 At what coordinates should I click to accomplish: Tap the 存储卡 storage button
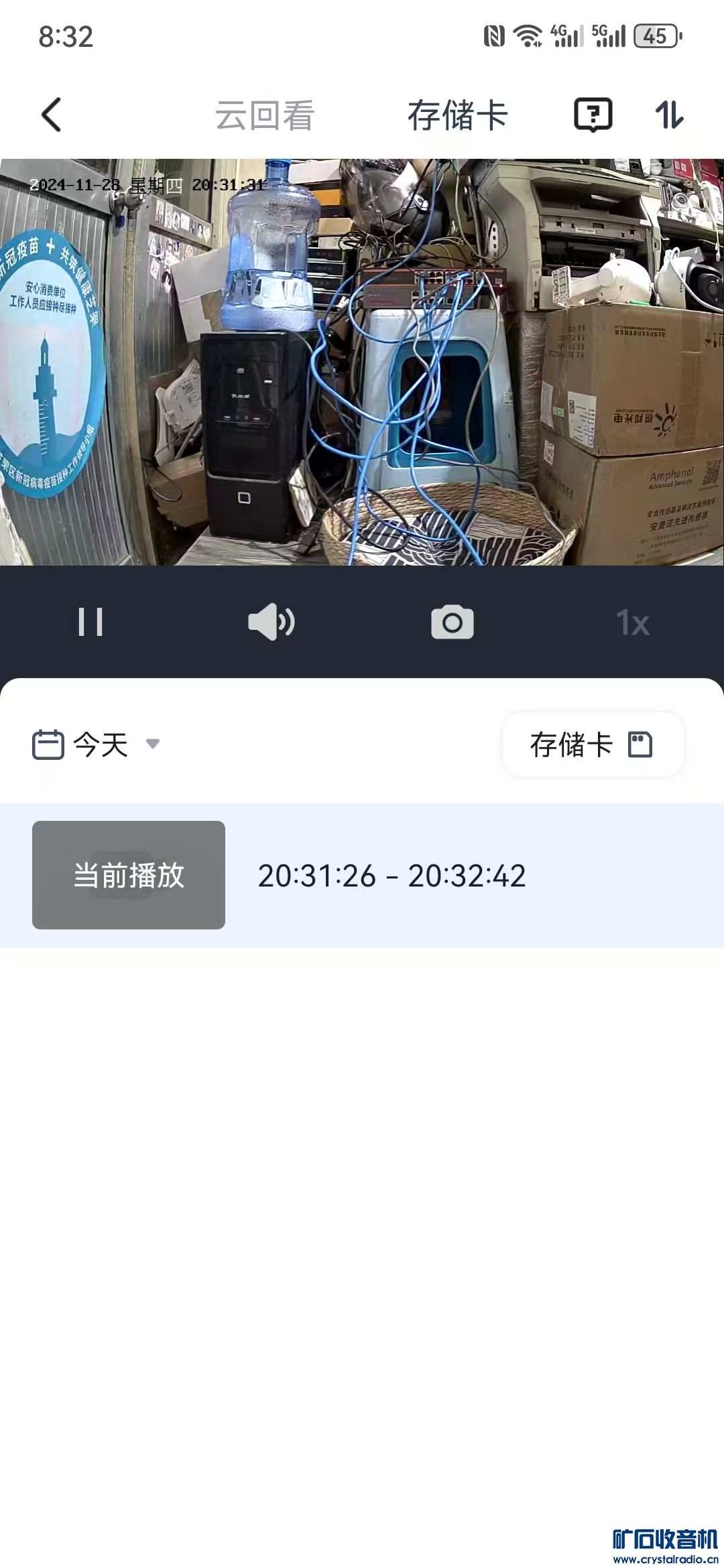tap(593, 744)
